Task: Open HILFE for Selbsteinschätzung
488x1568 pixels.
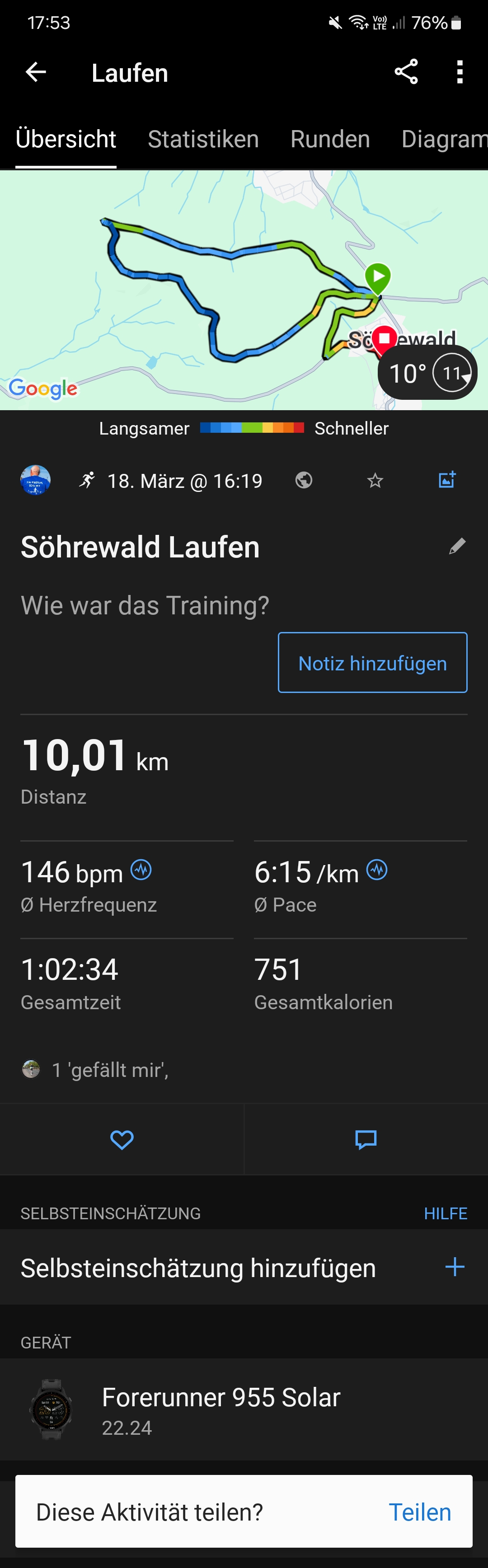Action: tap(446, 1213)
